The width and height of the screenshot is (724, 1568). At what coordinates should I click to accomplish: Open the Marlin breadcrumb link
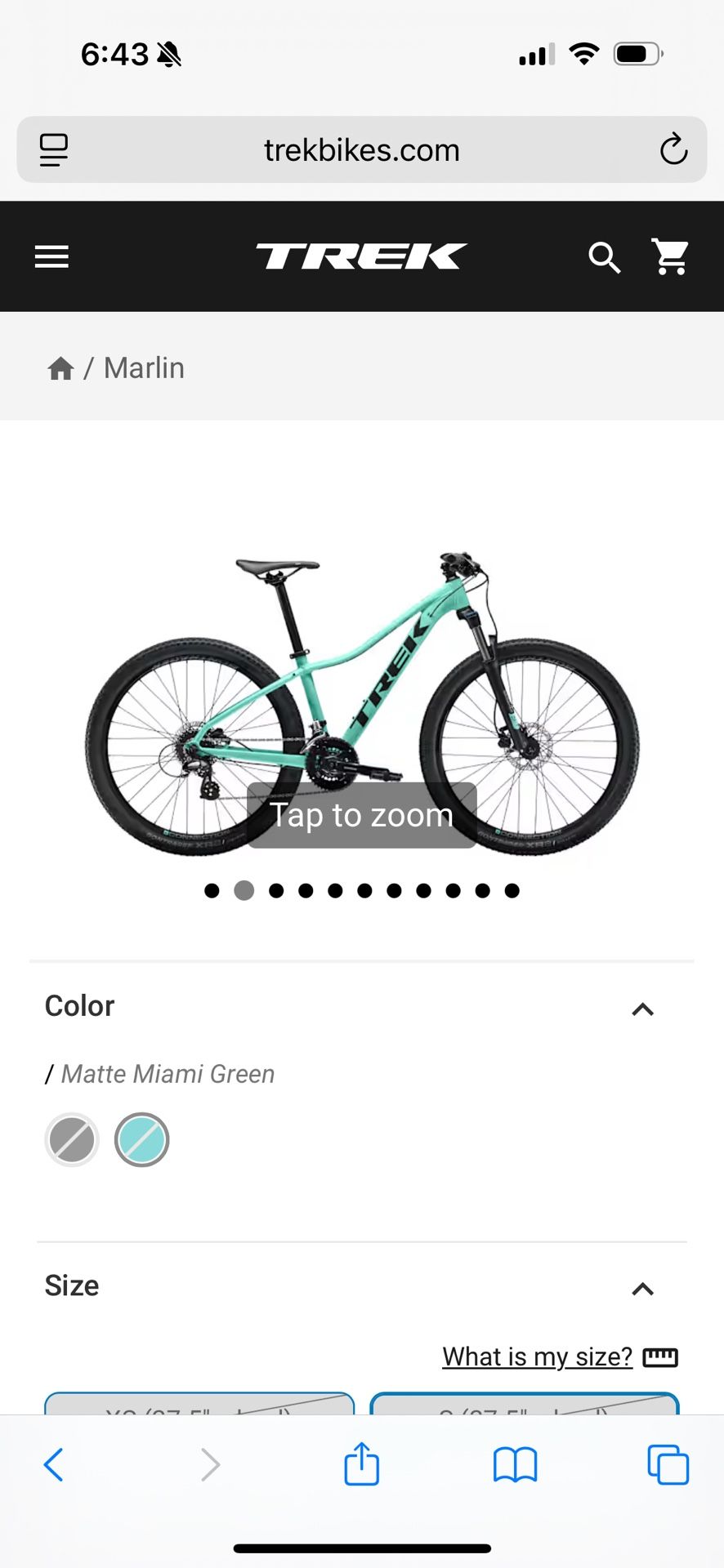pyautogui.click(x=144, y=368)
